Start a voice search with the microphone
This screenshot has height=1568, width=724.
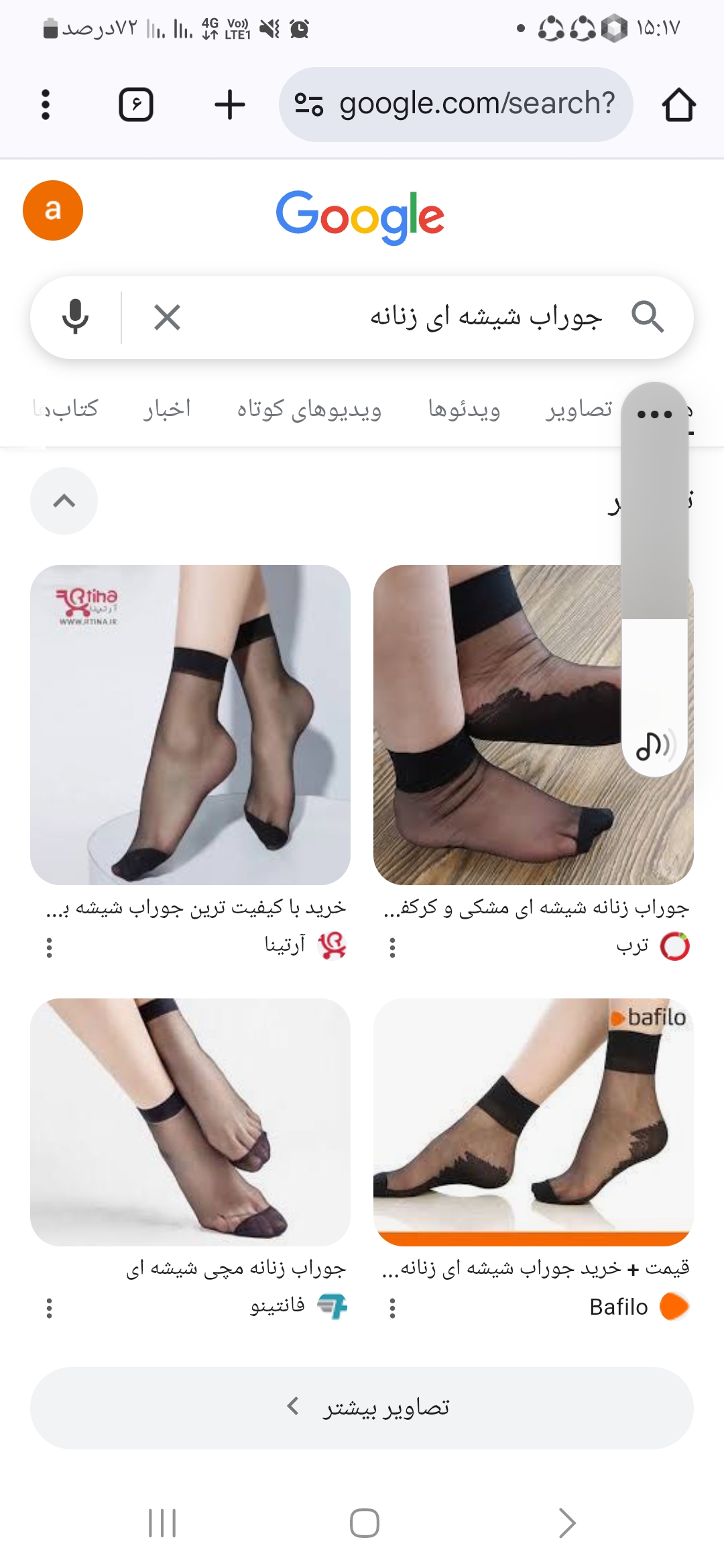click(x=75, y=317)
